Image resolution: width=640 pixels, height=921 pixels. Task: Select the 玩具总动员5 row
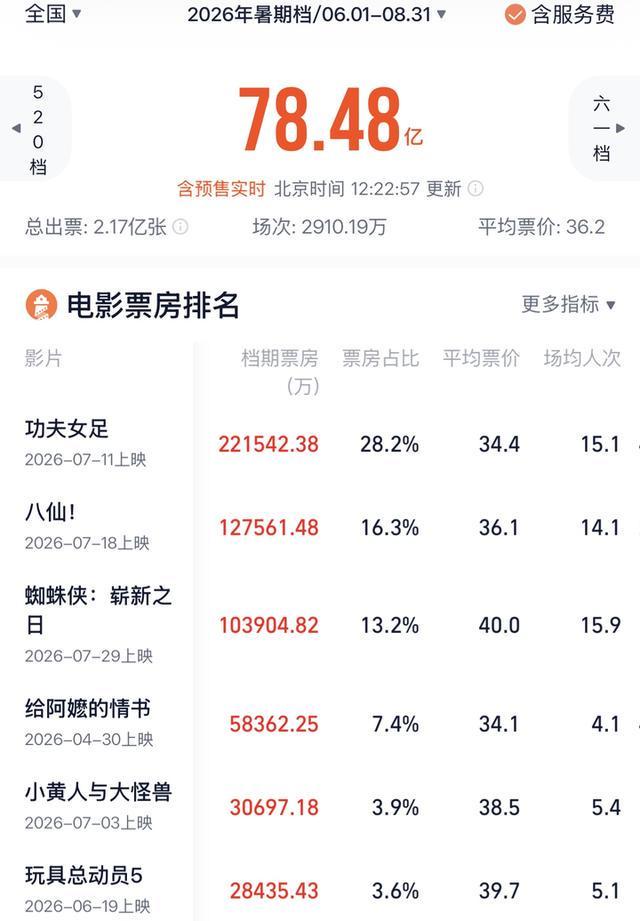point(320,889)
